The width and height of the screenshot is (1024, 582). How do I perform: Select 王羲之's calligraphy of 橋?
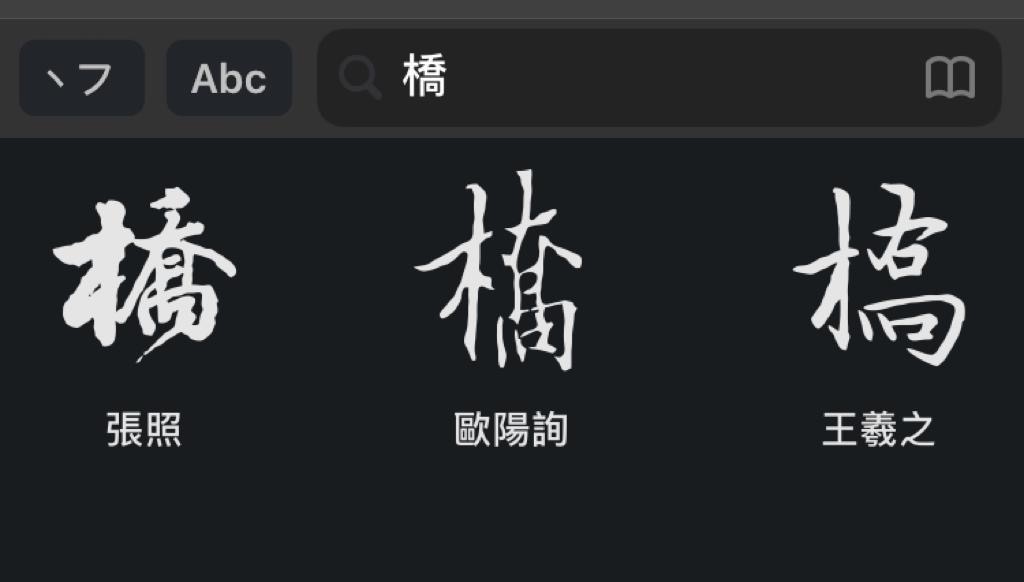(x=878, y=275)
